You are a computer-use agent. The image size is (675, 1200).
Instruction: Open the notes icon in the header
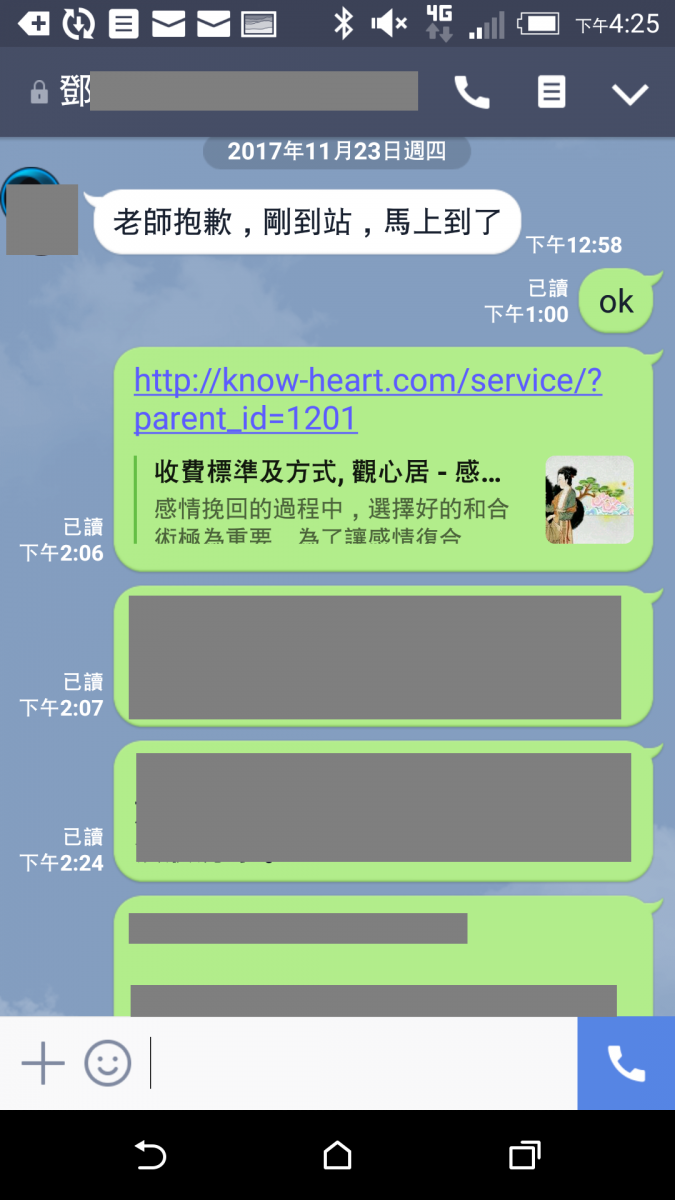point(551,93)
